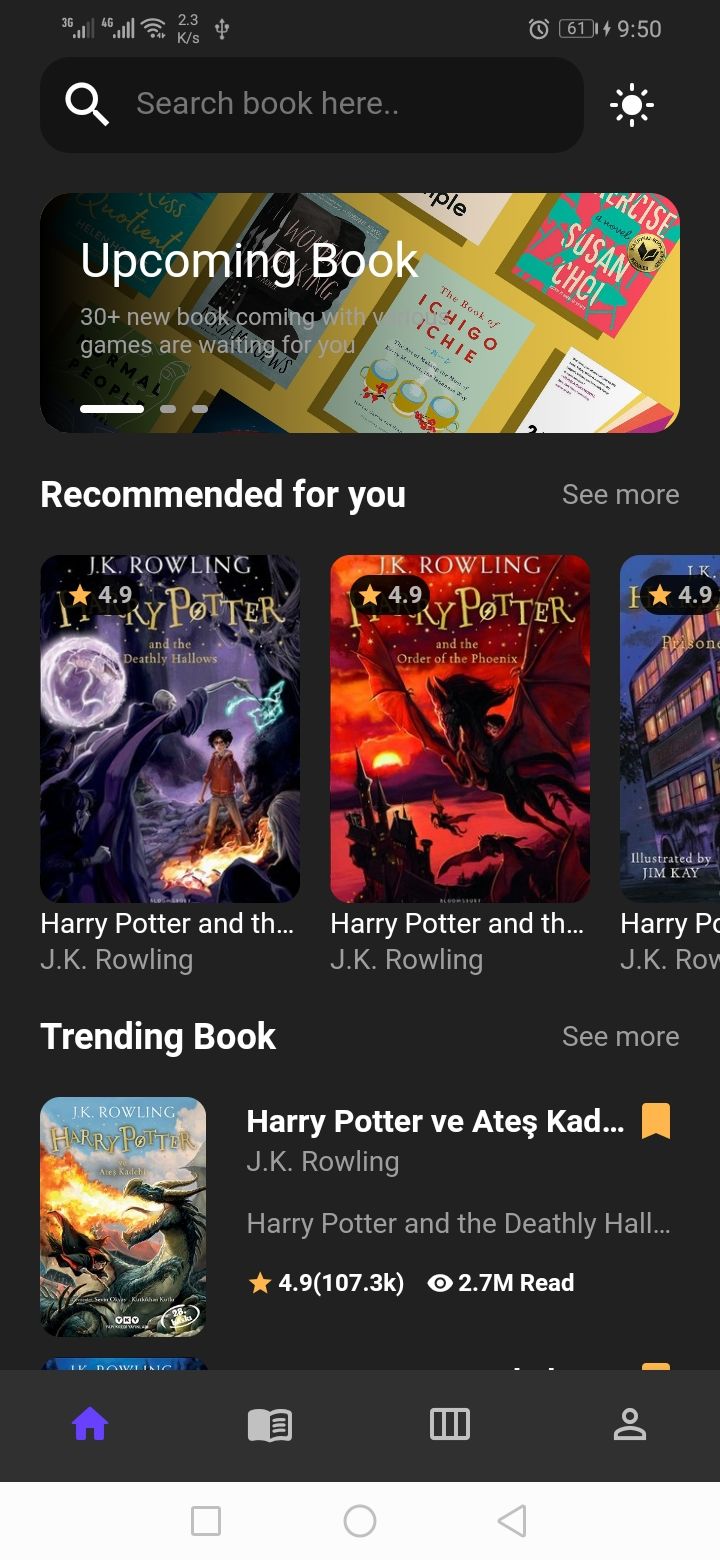Screen dimensions: 720x1560
Task: Switch to the profile tab
Action: coord(630,1424)
